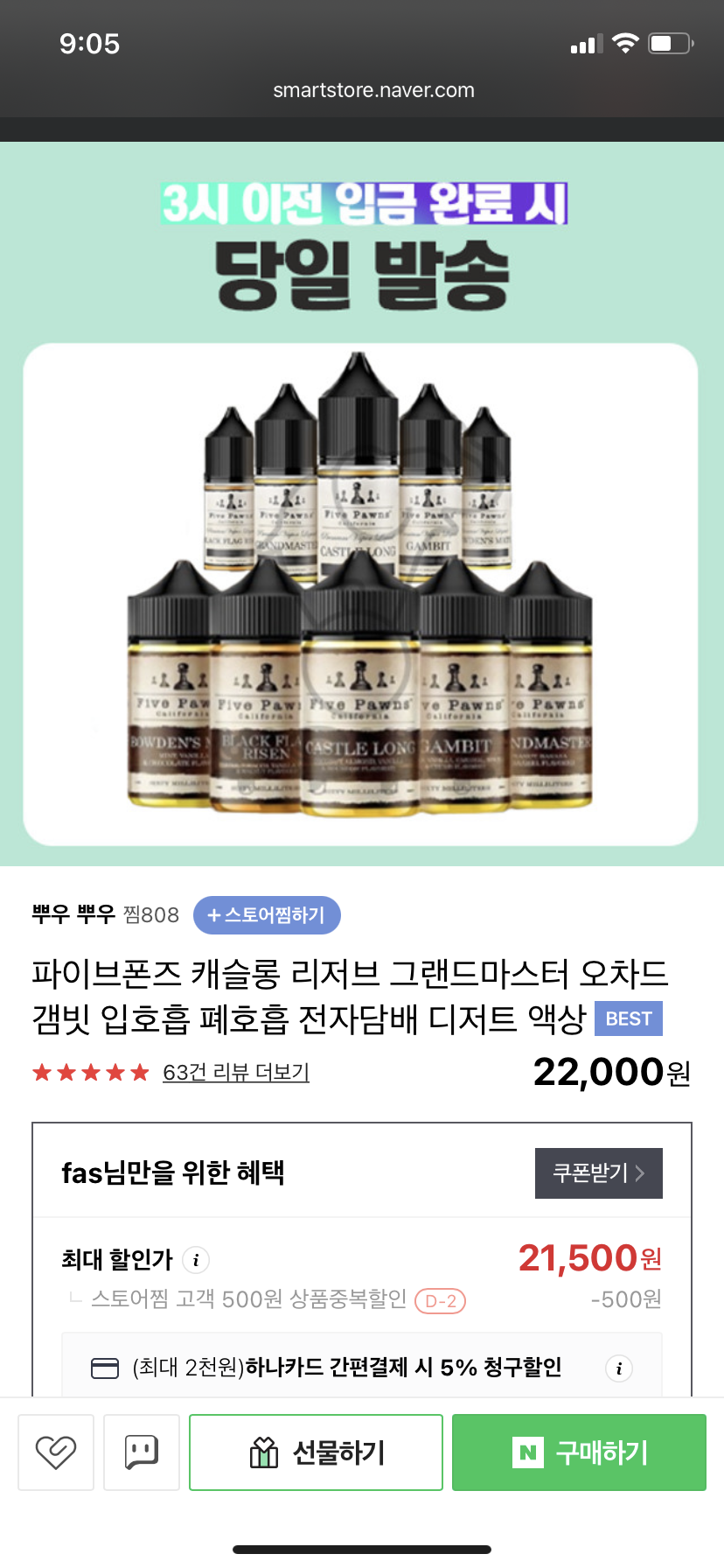Viewport: 724px width, 1568px height.
Task: Open info icon for 하나카드 5% 청구할인
Action: (x=618, y=1368)
